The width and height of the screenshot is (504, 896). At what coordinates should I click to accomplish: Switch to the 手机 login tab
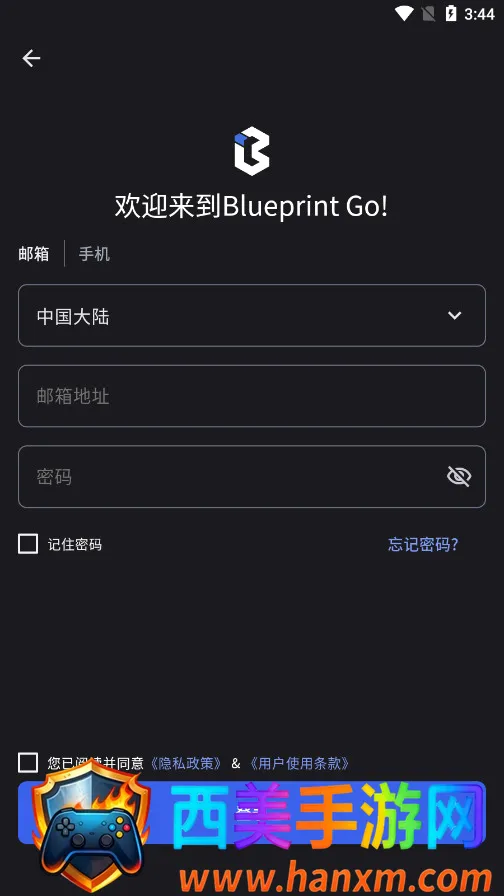(x=94, y=254)
